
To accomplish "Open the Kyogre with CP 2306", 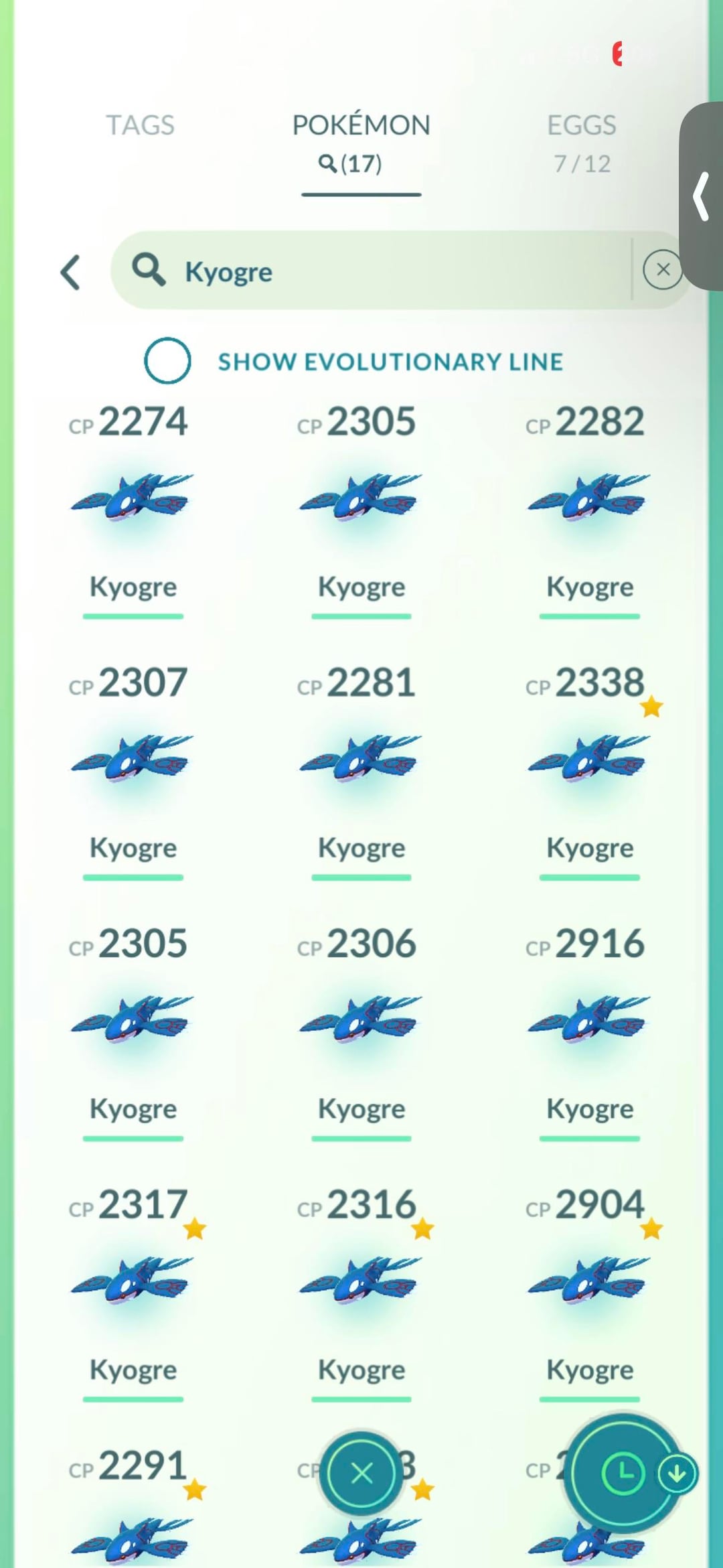I will 361,1022.
